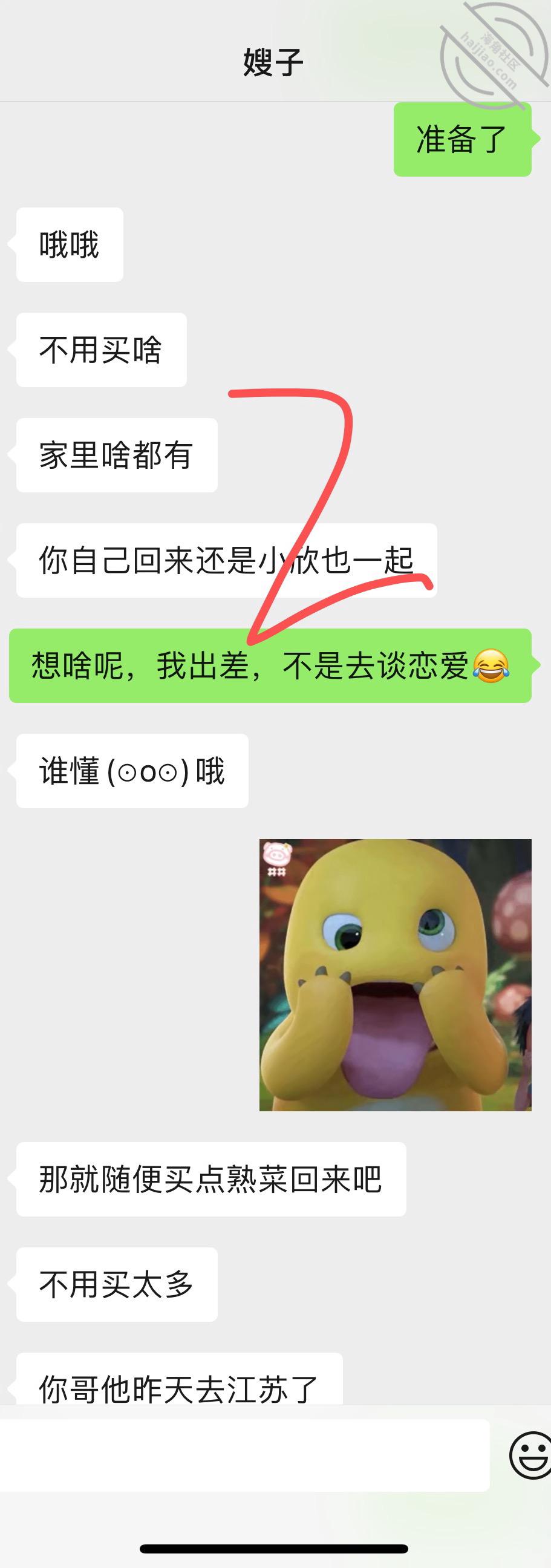Tap the message input field
Screen dimensions: 551x1568
(x=244, y=1456)
